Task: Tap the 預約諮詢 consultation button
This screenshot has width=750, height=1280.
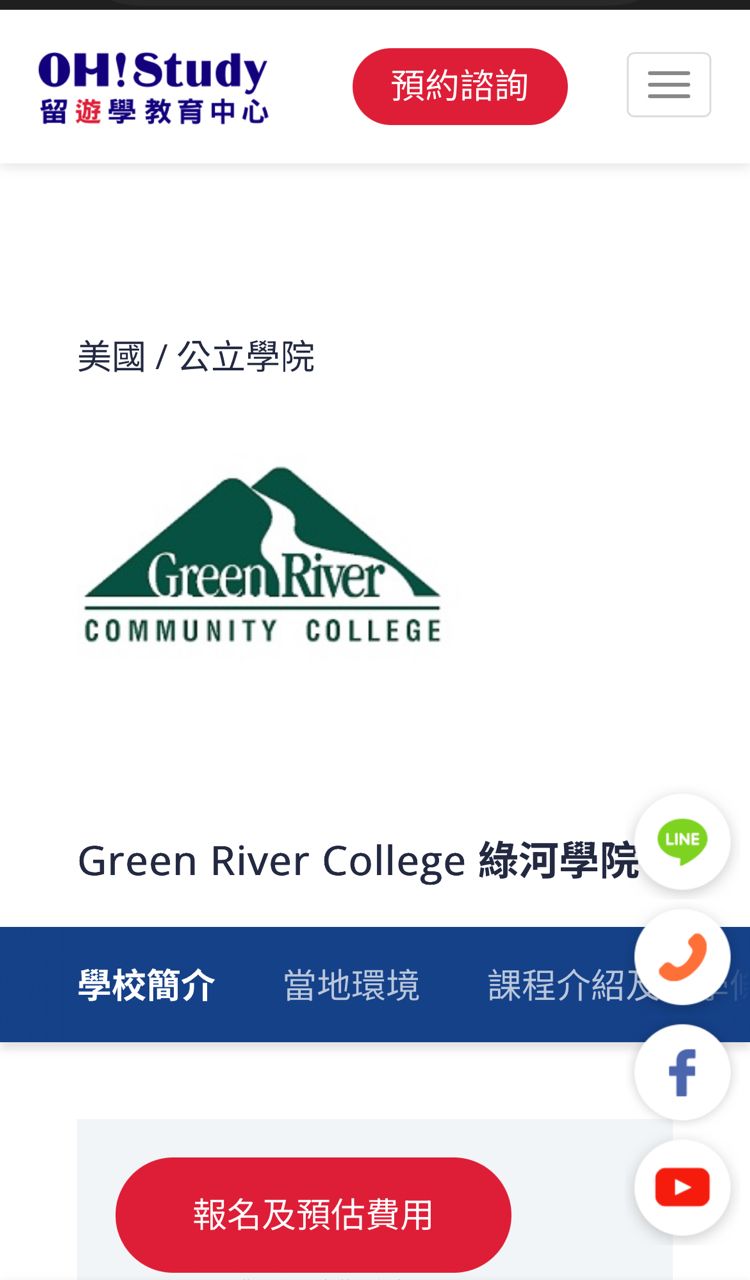Action: [460, 86]
